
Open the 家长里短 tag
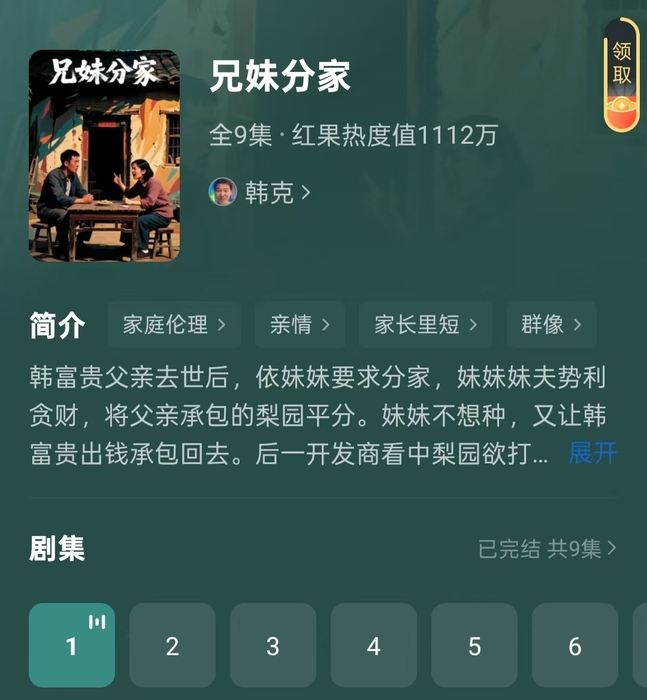tap(425, 324)
